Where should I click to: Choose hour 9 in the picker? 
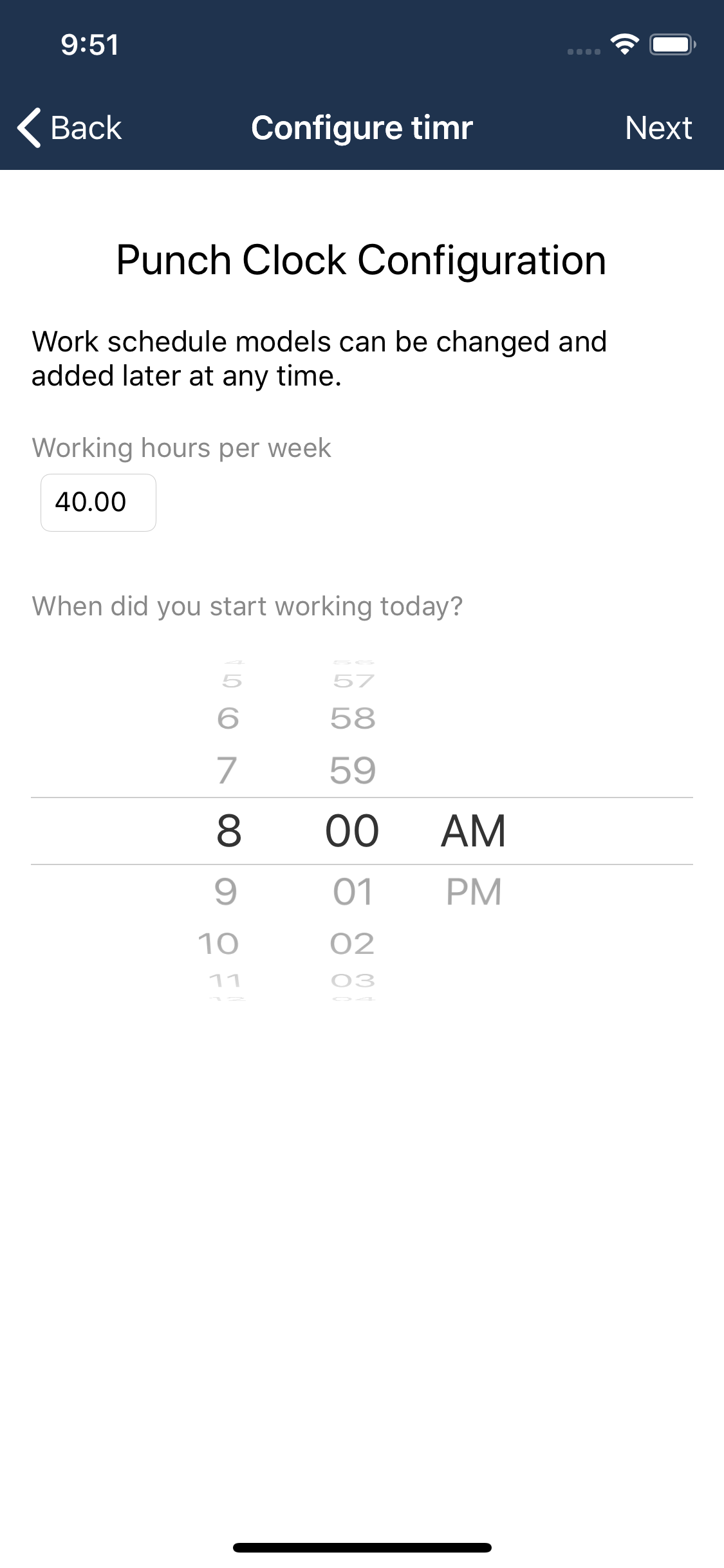click(x=227, y=892)
